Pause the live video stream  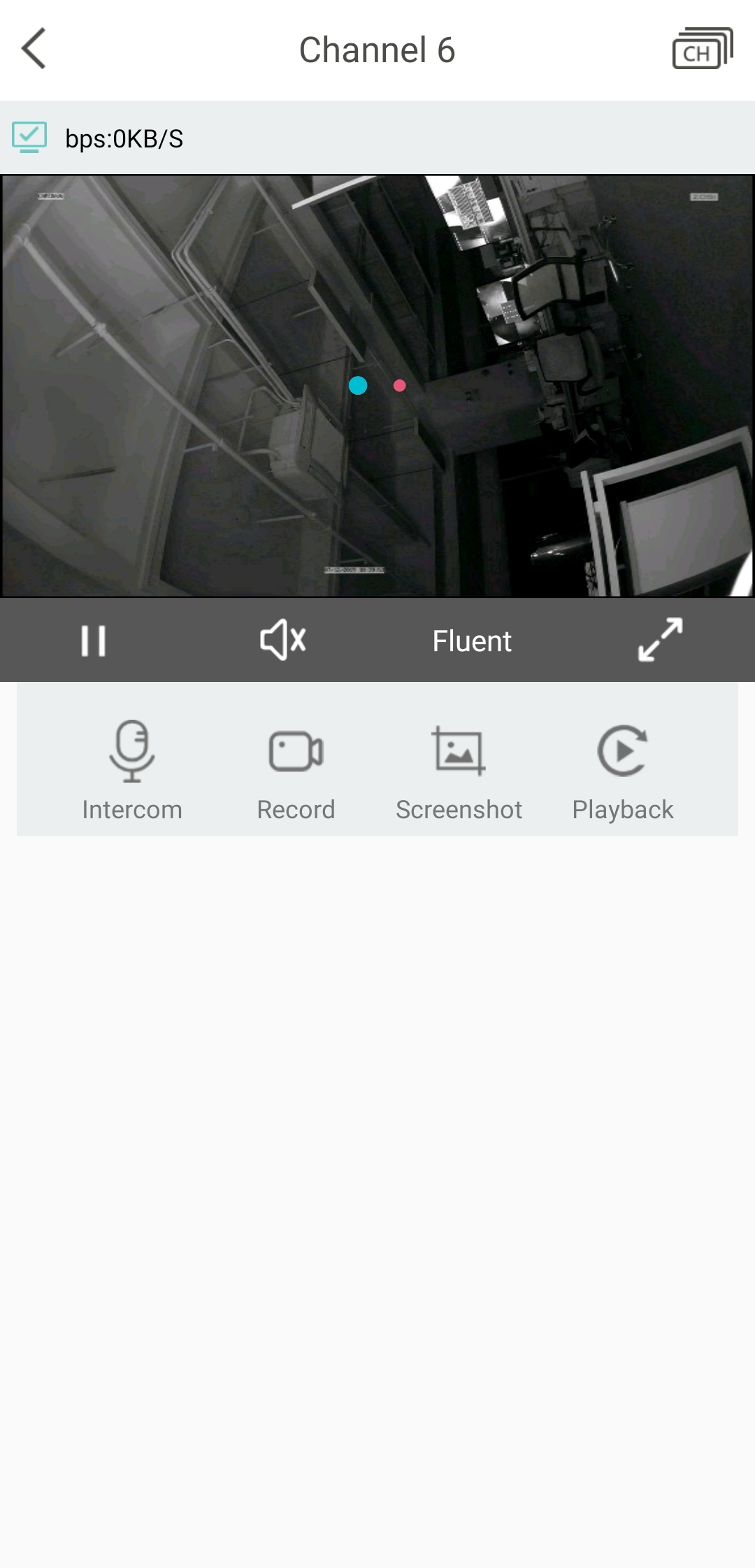93,640
